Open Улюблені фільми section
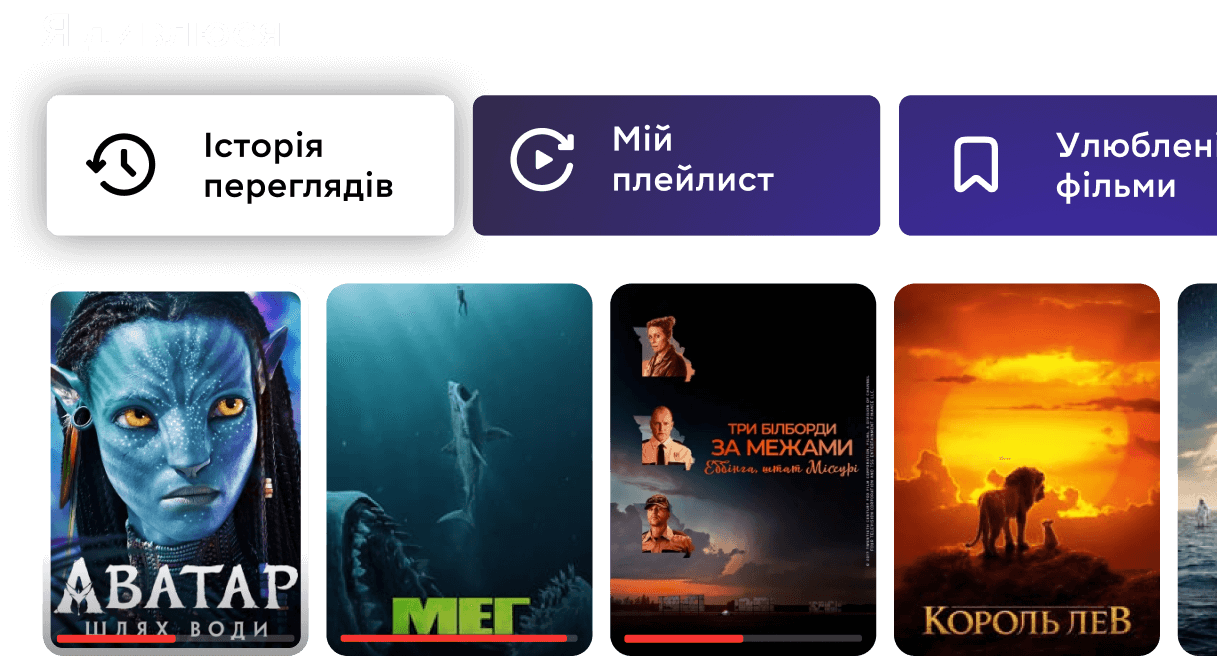Image resolution: width=1217 pixels, height=656 pixels. (1058, 165)
